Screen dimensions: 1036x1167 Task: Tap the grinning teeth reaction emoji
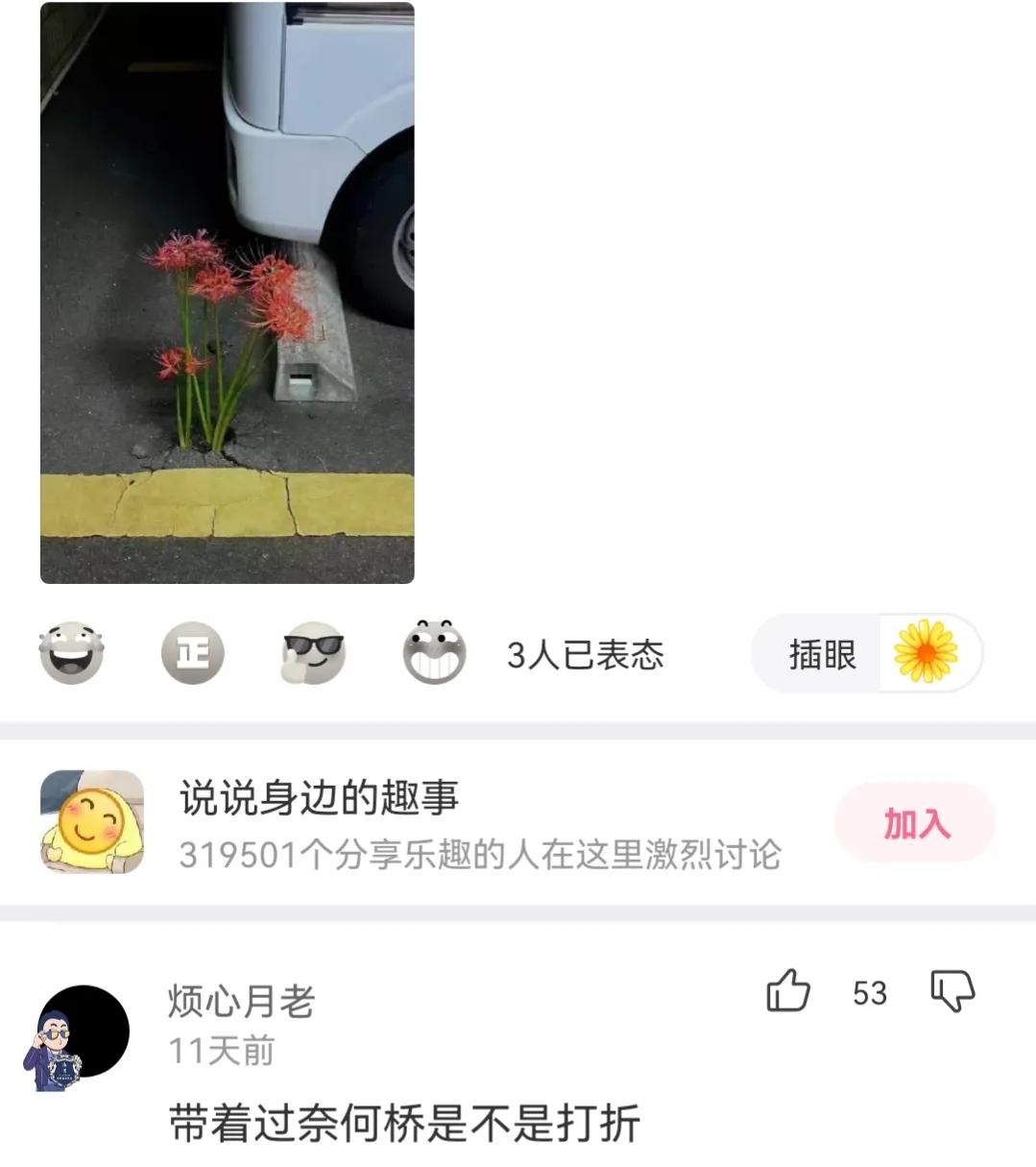pyautogui.click(x=433, y=654)
